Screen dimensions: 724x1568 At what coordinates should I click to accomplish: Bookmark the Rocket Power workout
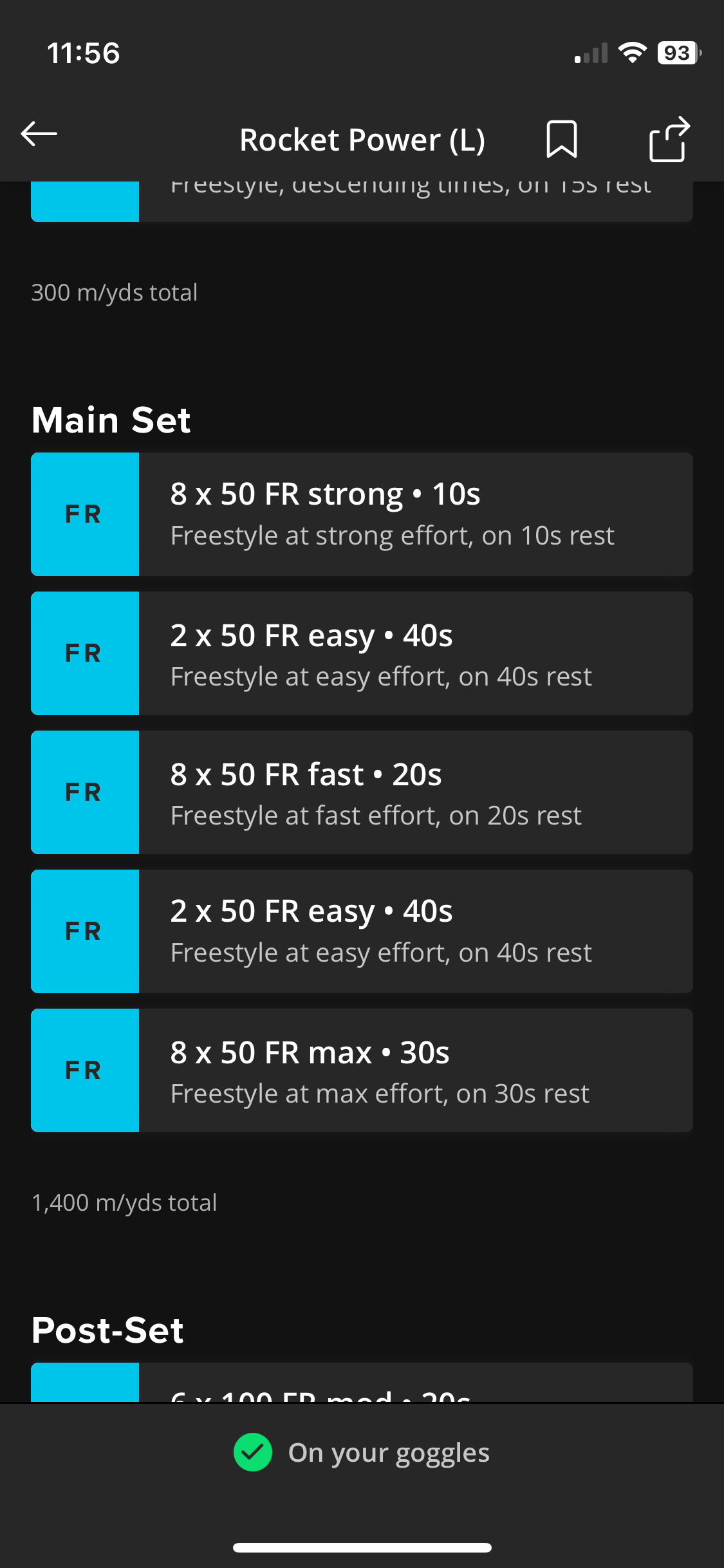pos(561,139)
